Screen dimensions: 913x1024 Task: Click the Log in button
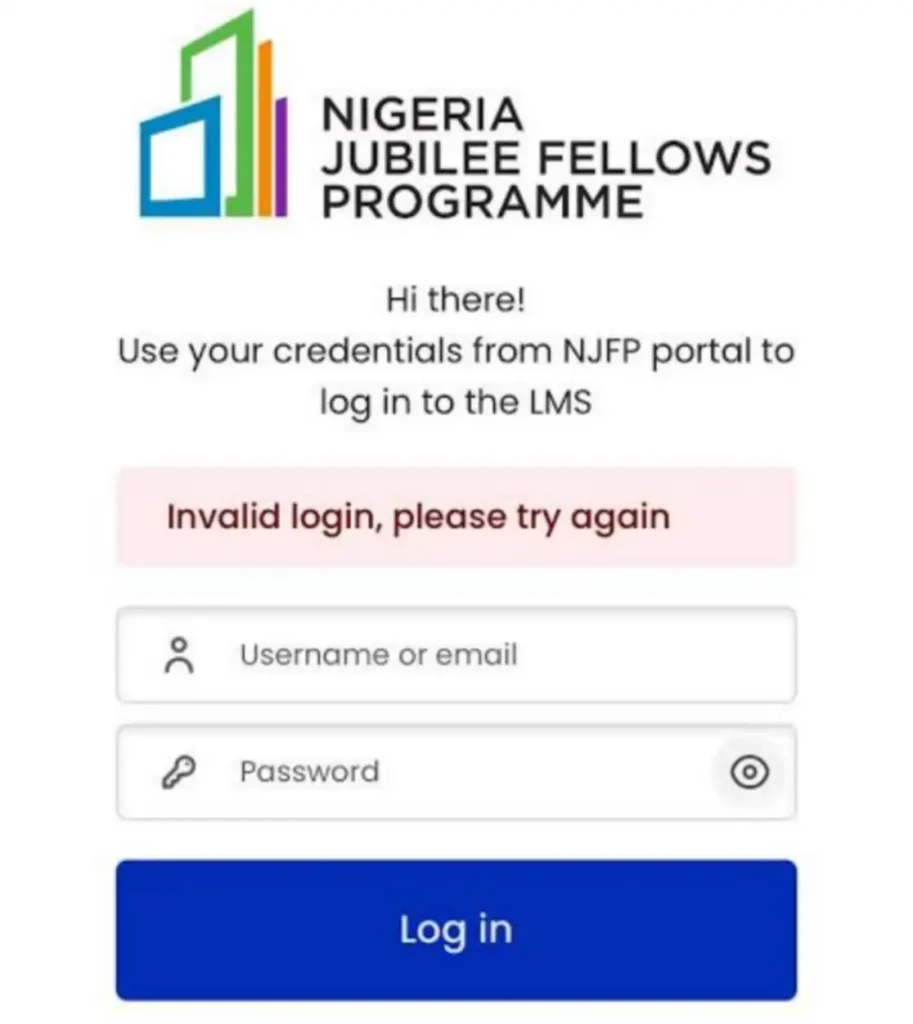point(456,929)
